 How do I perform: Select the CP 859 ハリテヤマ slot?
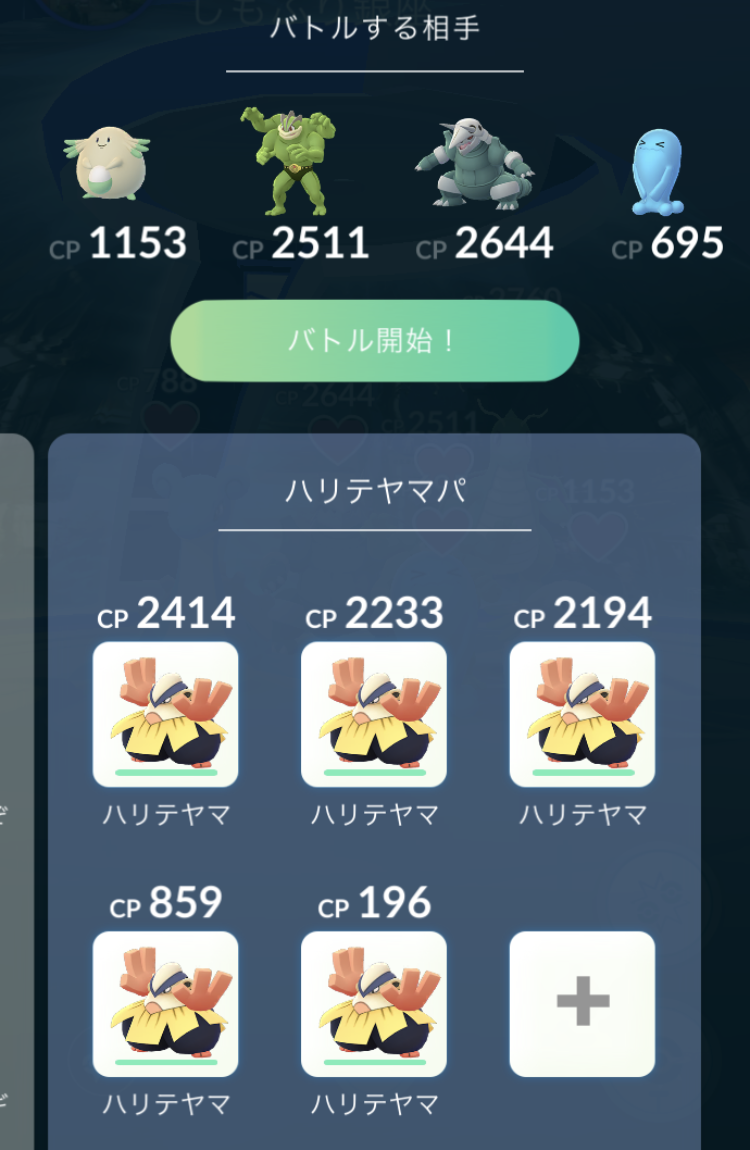pos(165,1004)
